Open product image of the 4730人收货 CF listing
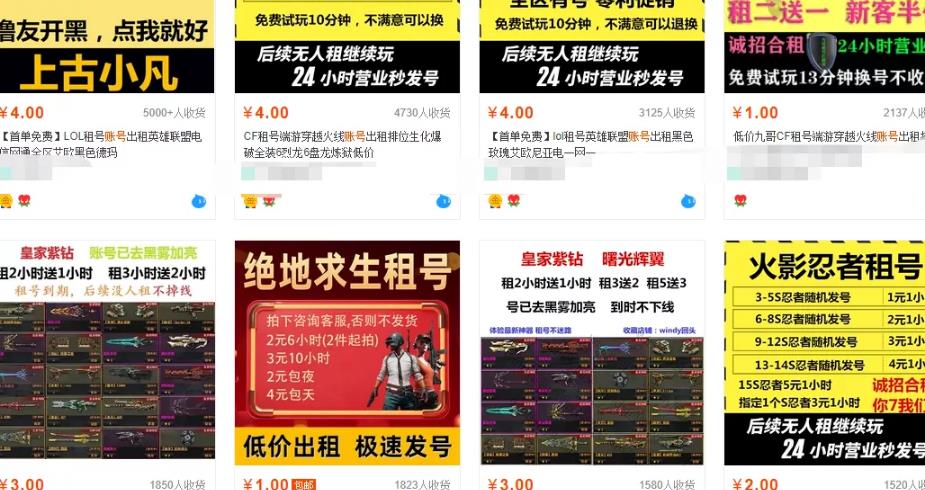 347,47
